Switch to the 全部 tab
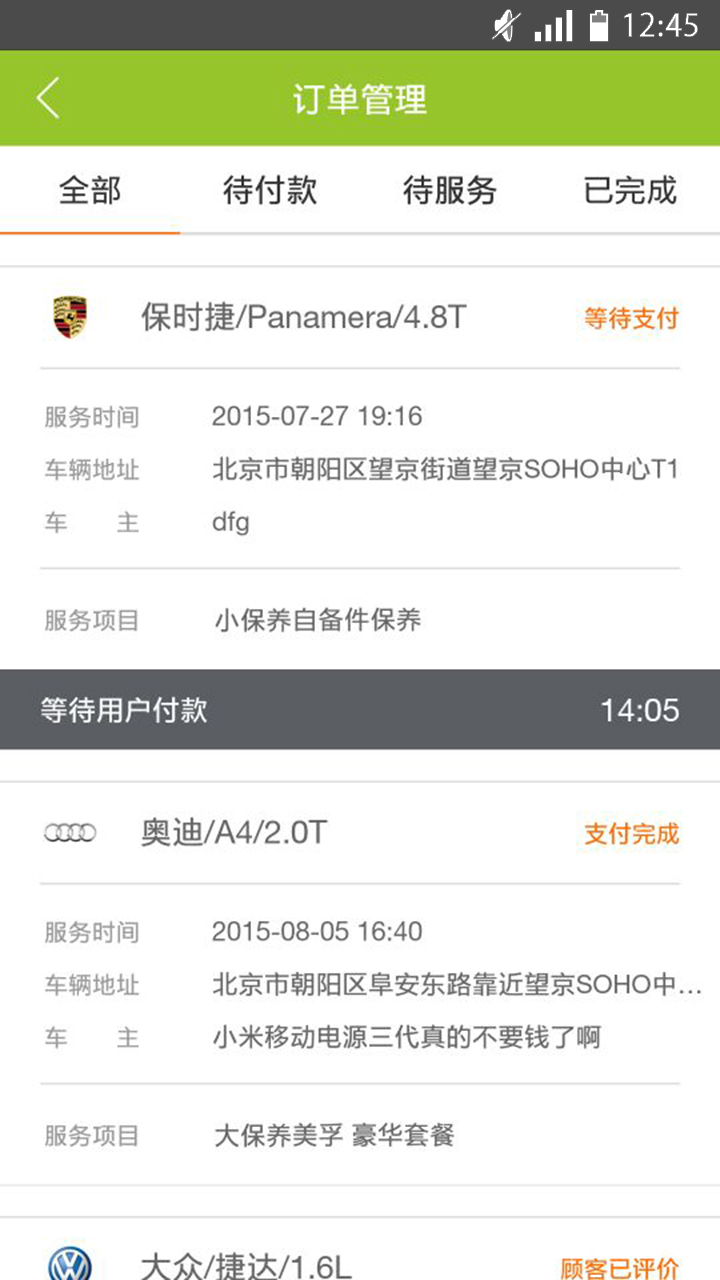The image size is (720, 1280). 90,190
